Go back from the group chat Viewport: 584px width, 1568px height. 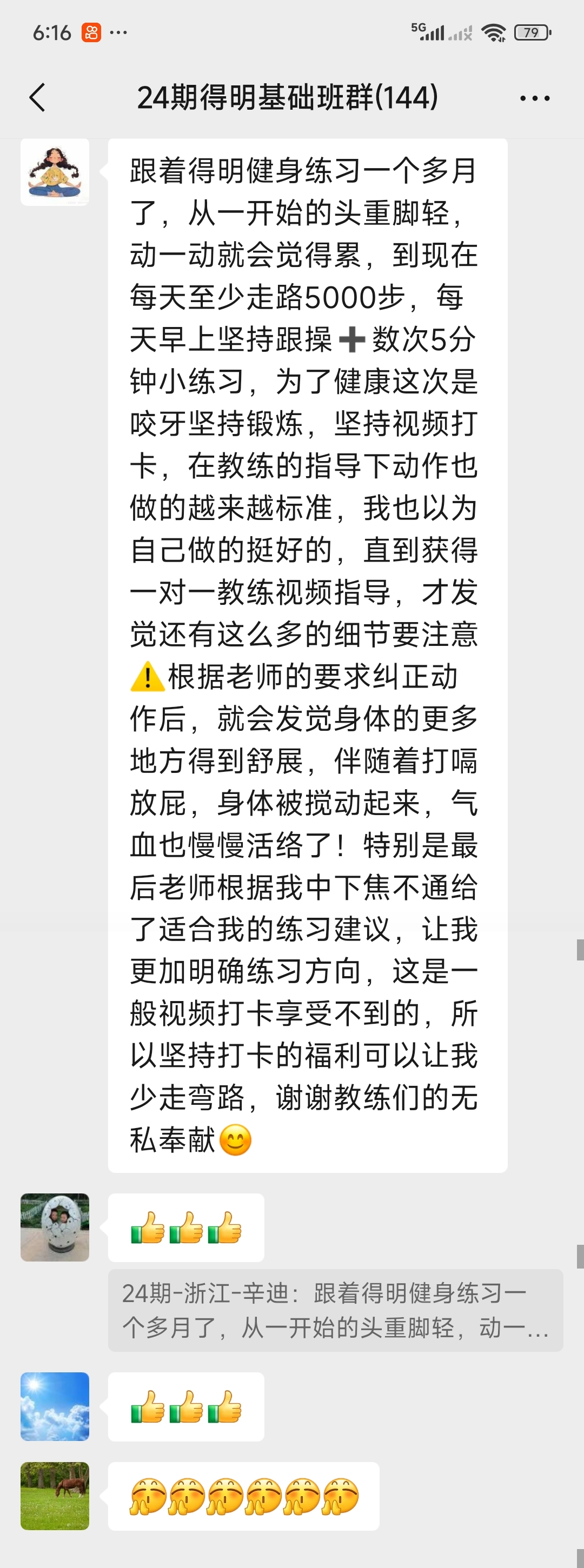click(x=38, y=97)
